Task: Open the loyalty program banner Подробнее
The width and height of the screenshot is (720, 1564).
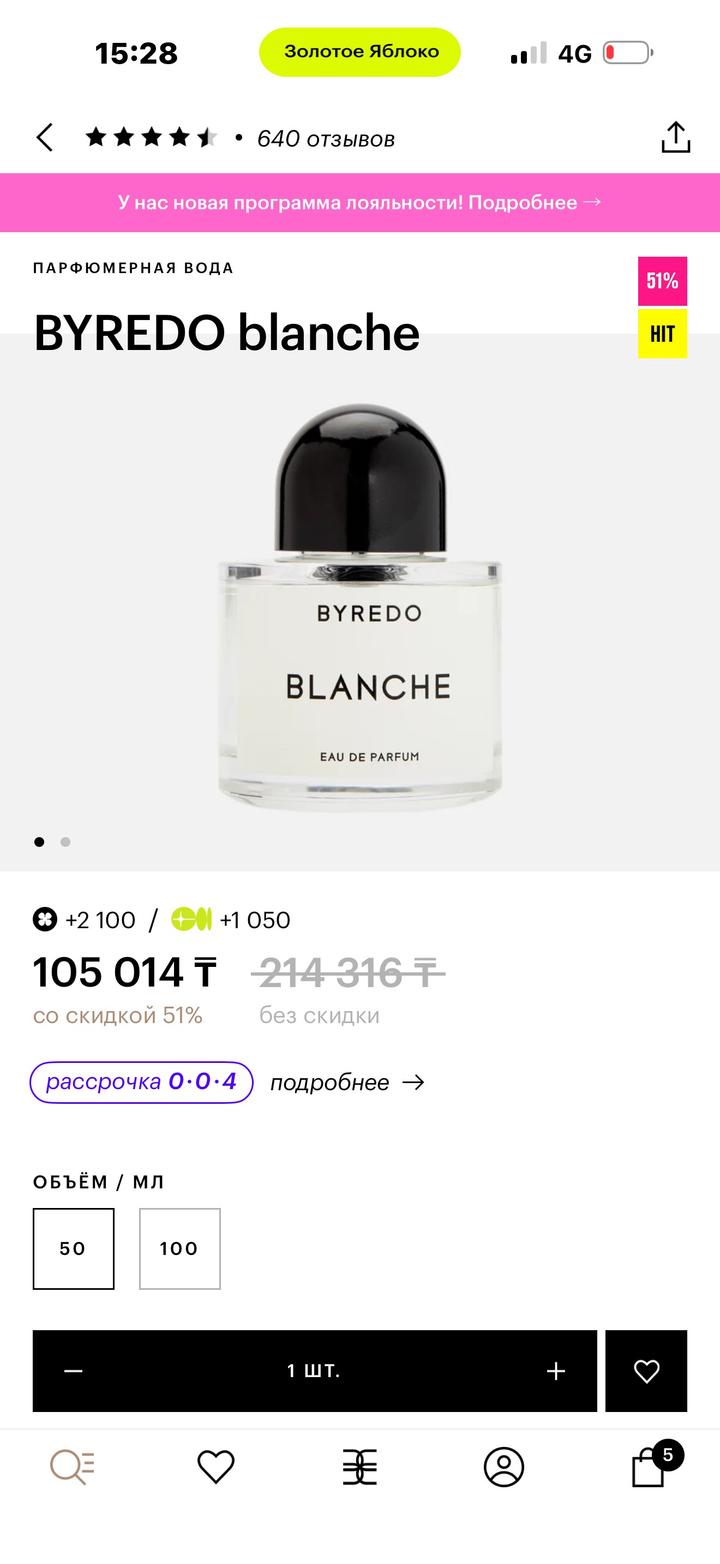Action: pos(360,202)
